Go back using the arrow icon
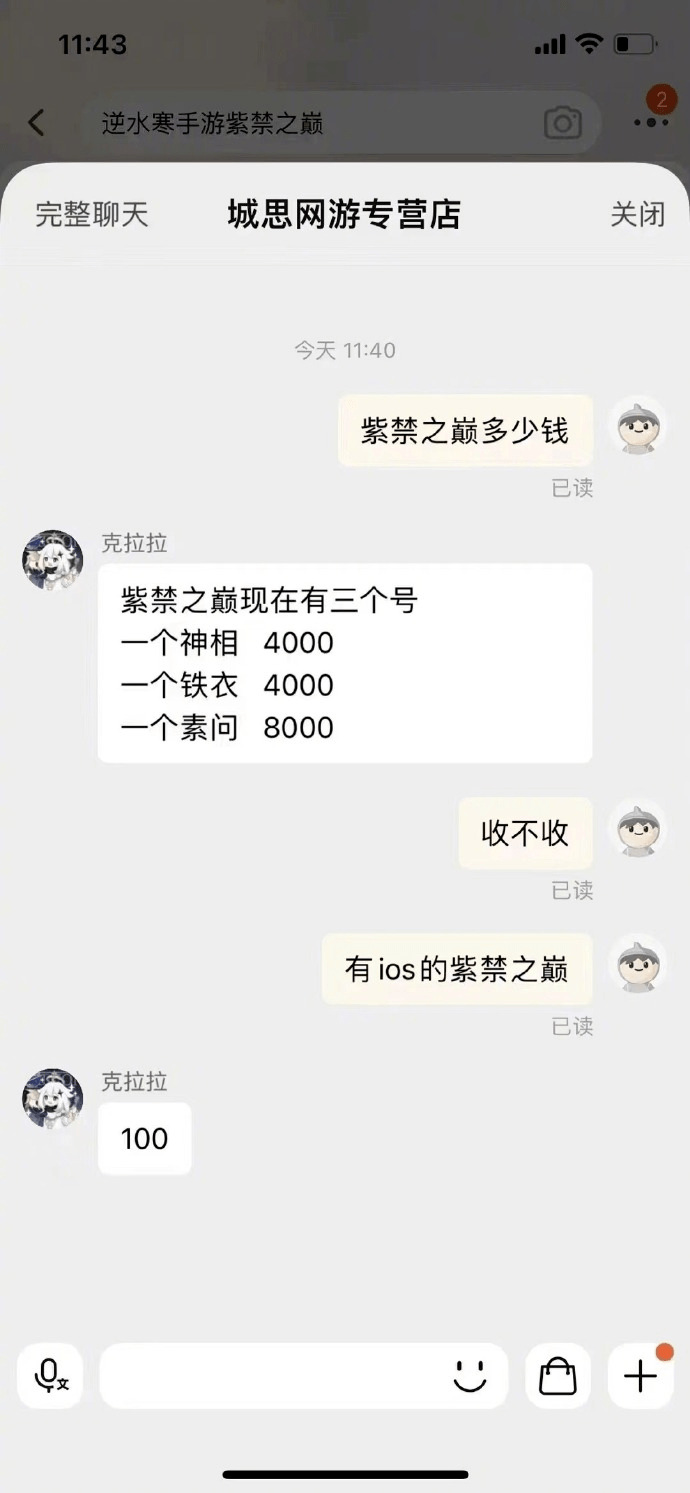 37,123
